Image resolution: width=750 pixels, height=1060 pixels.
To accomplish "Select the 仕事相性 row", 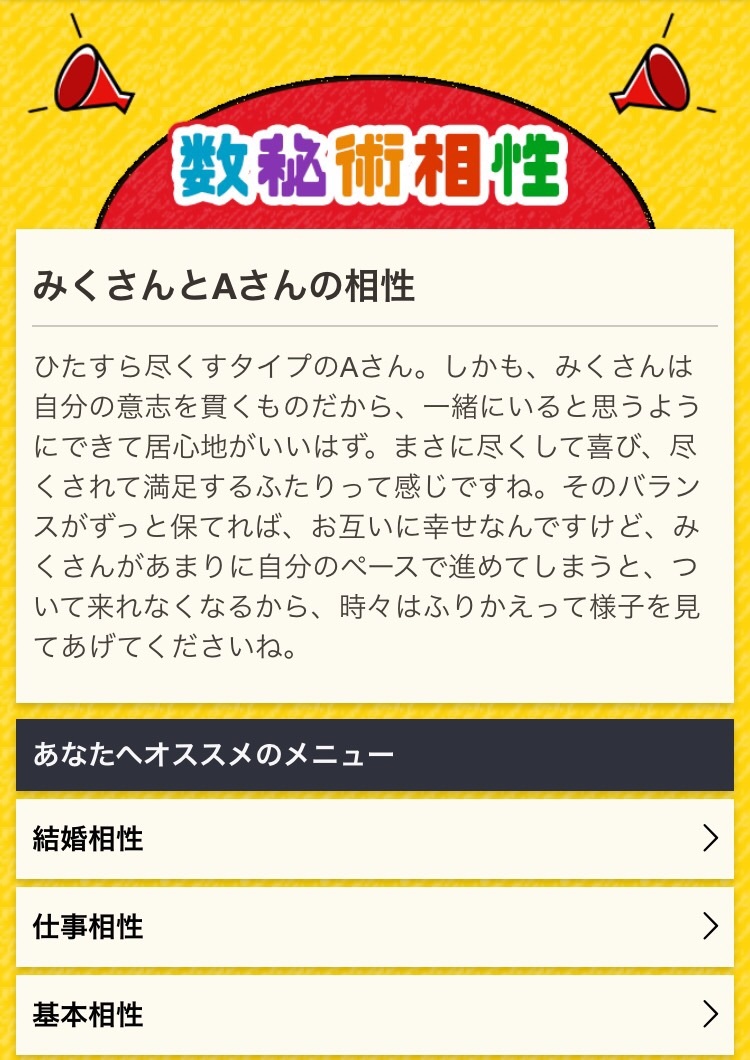I will [x=374, y=926].
